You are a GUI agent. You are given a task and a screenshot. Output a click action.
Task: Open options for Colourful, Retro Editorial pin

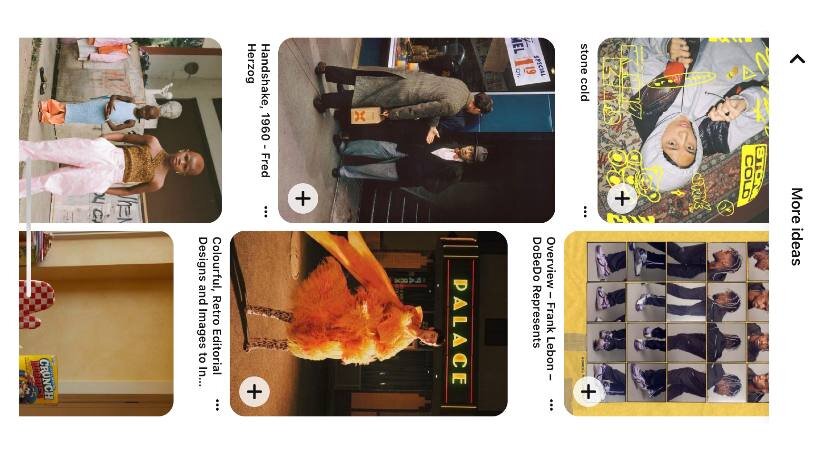[216, 405]
